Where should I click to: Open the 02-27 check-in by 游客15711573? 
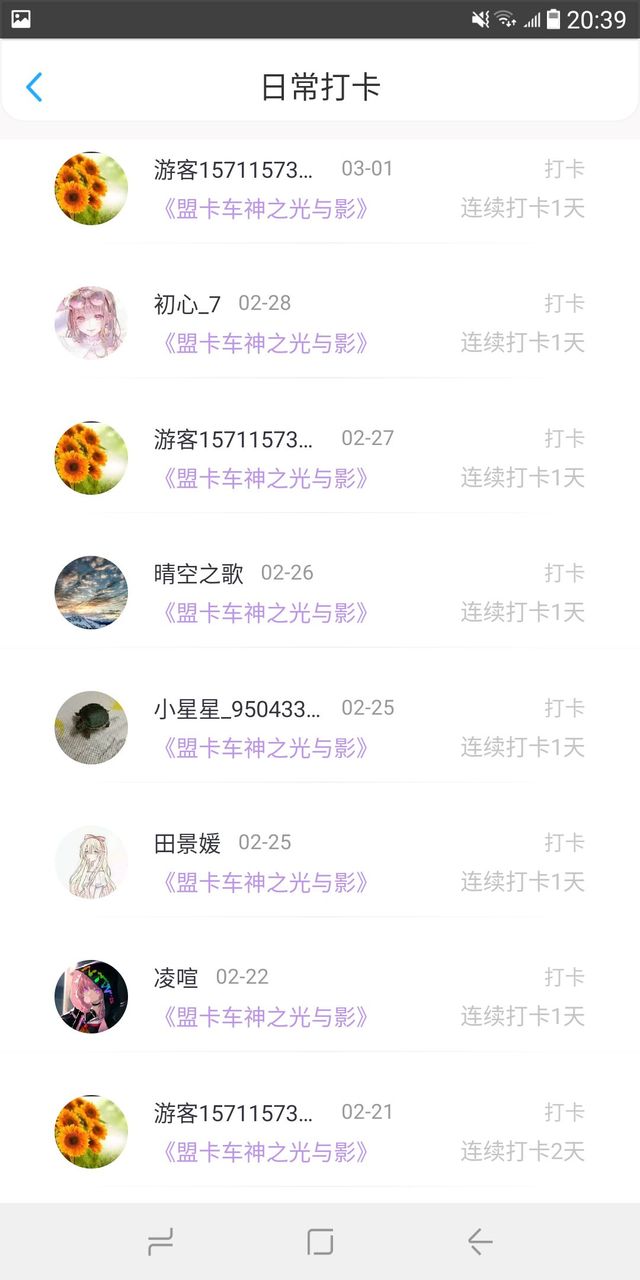click(320, 458)
